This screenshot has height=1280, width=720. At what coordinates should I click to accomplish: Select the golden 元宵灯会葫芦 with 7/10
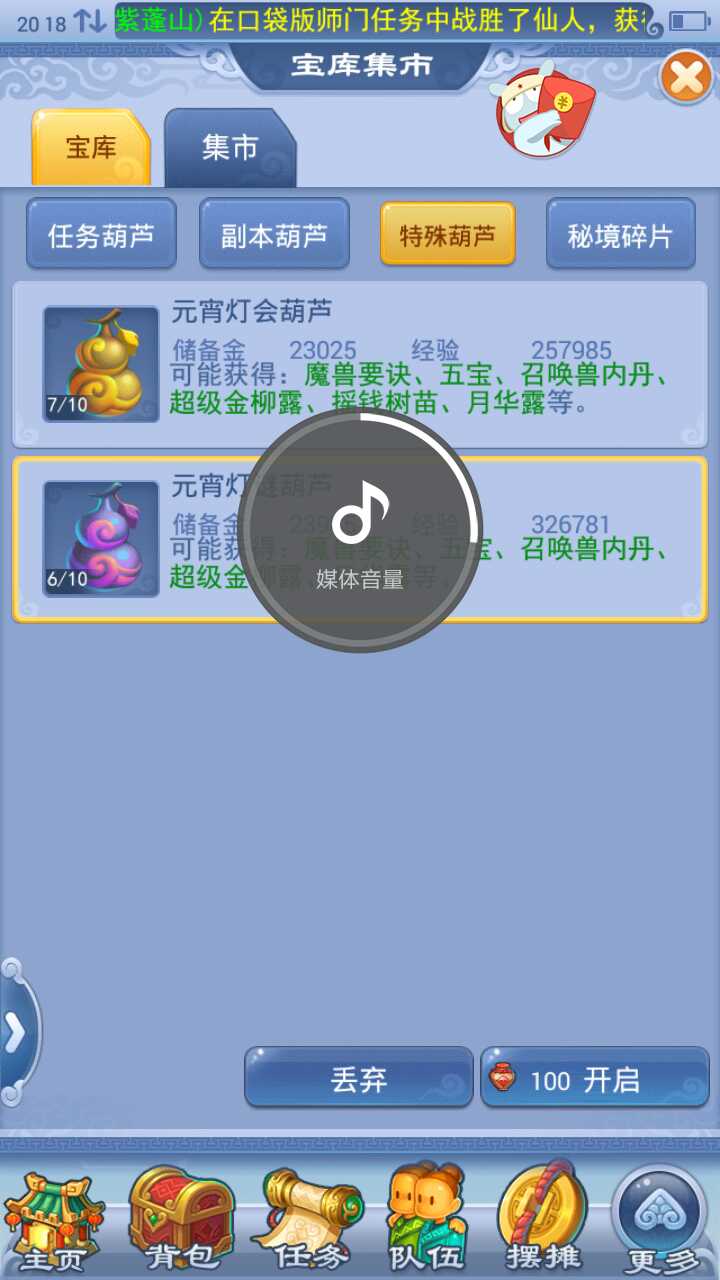tap(100, 363)
